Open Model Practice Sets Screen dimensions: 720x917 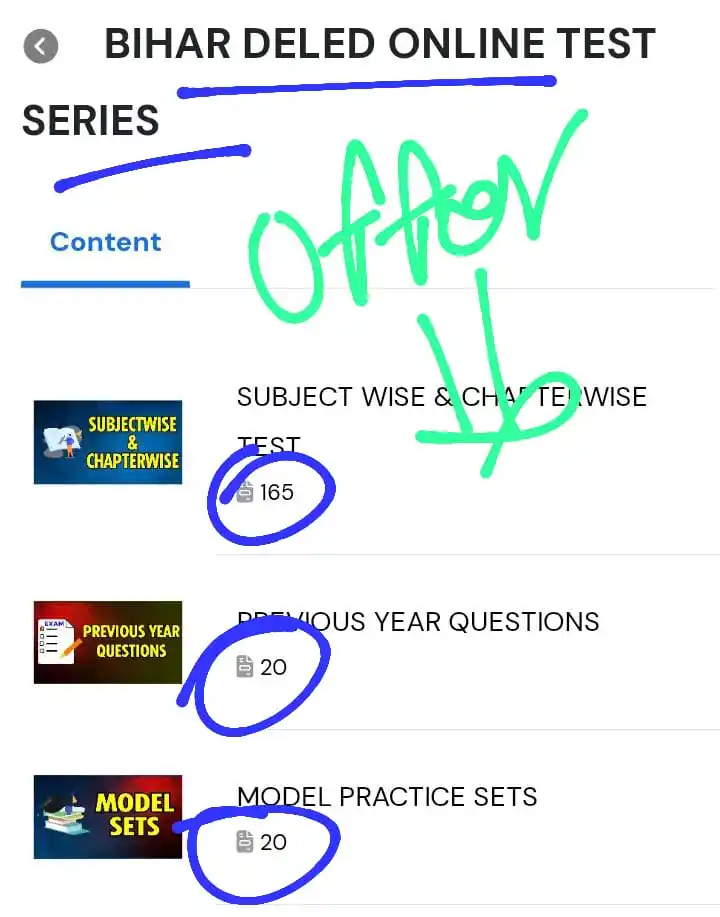tap(387, 797)
